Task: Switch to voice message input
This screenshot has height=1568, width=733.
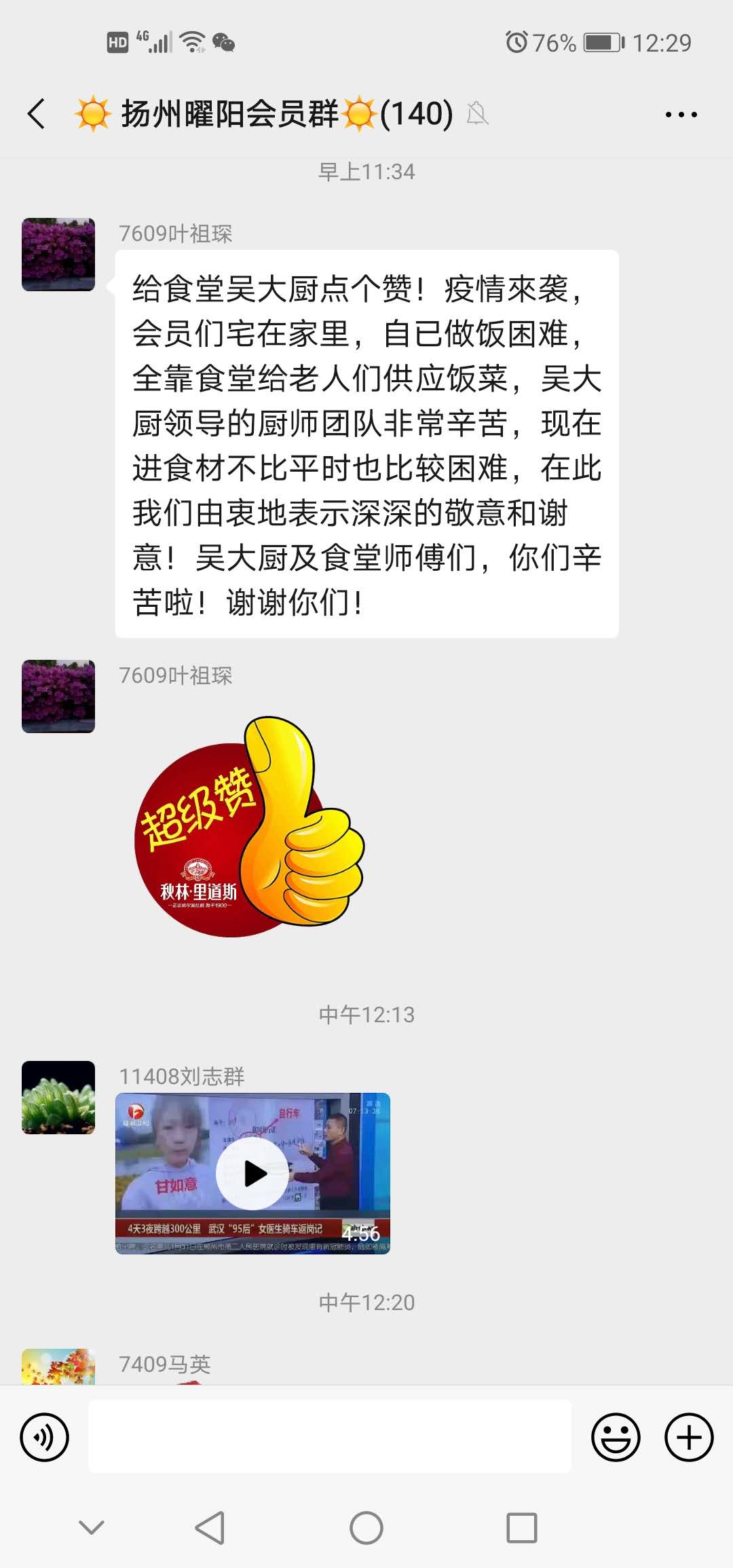Action: [x=45, y=1436]
